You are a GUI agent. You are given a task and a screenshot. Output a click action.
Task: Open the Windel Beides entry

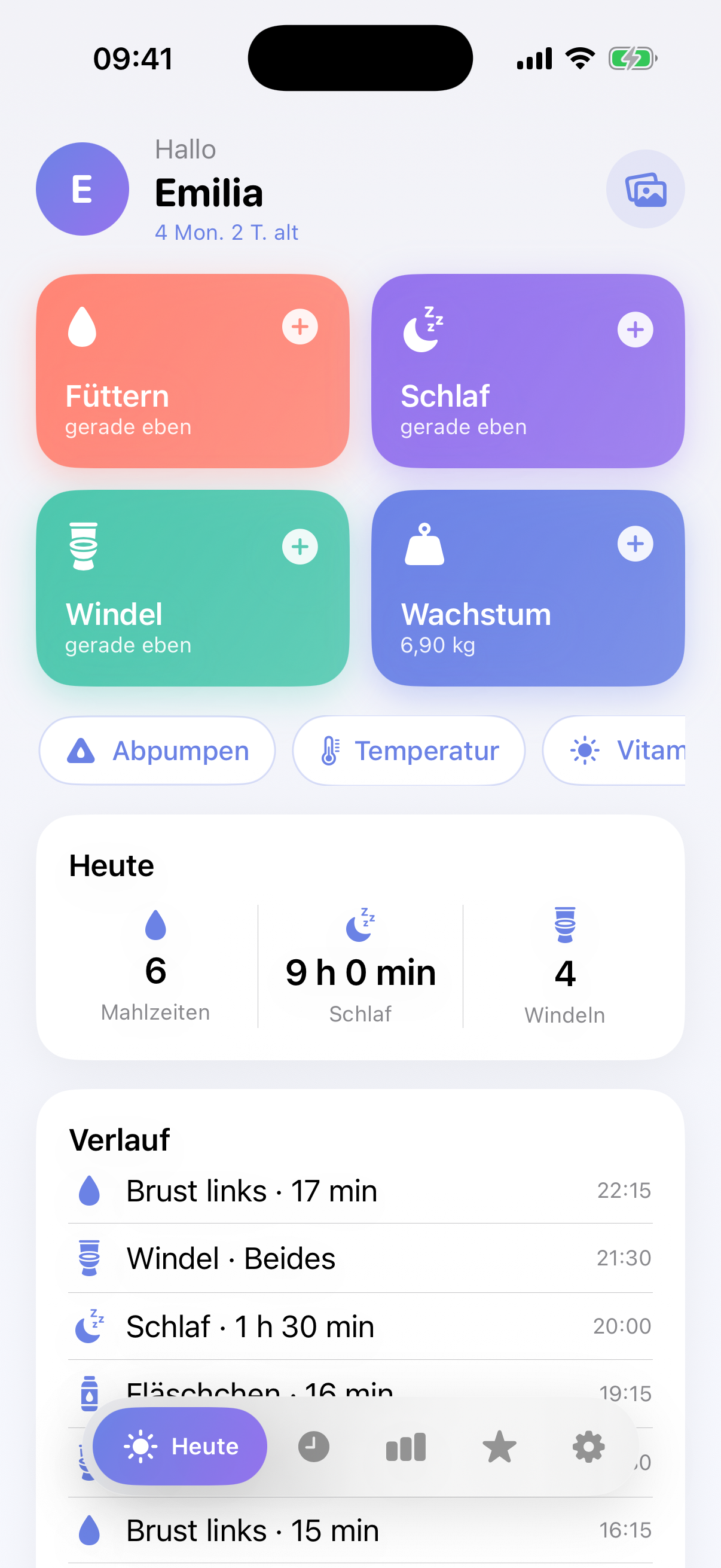point(360,1258)
